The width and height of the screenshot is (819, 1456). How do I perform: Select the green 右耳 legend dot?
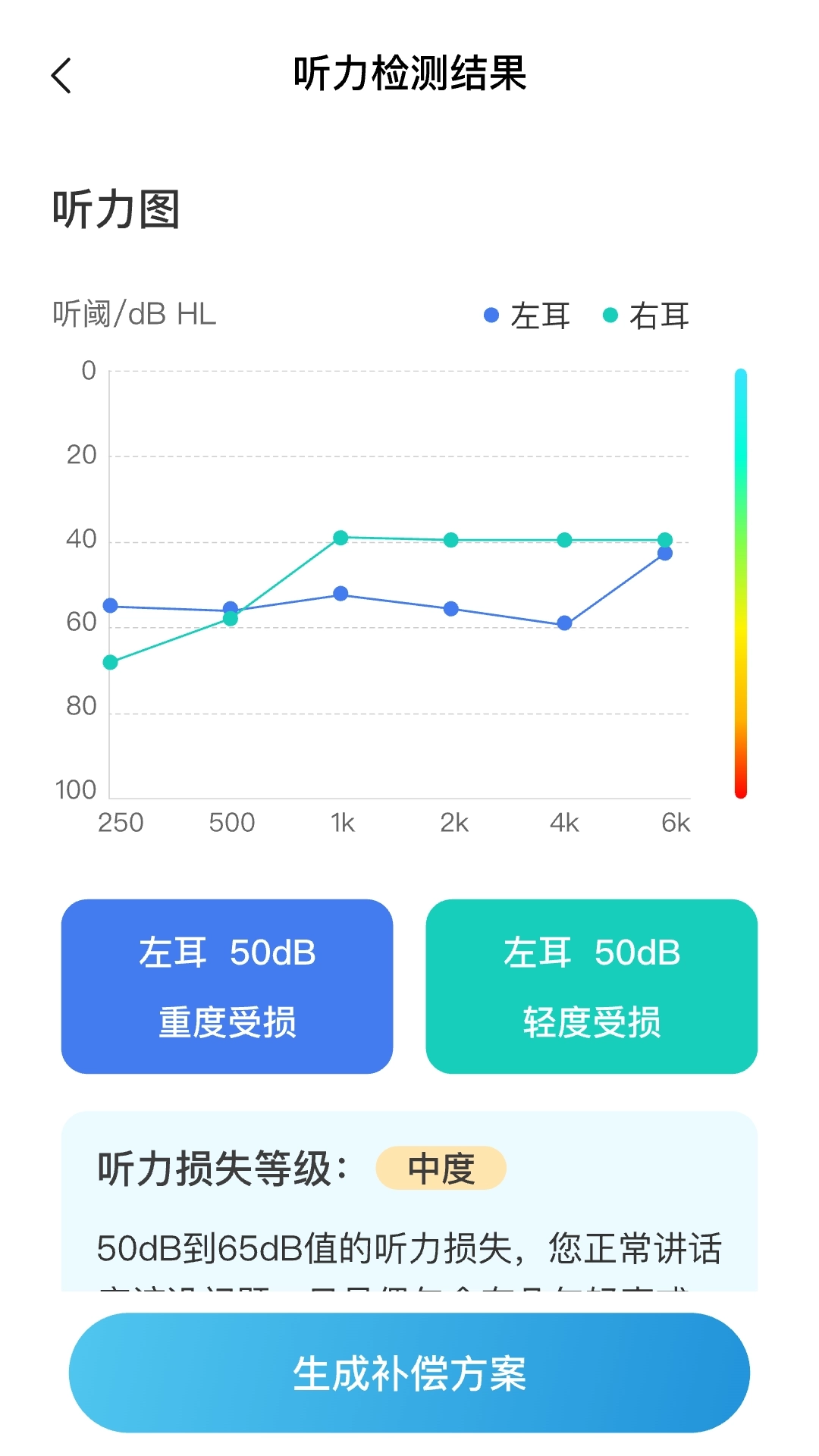pos(608,315)
